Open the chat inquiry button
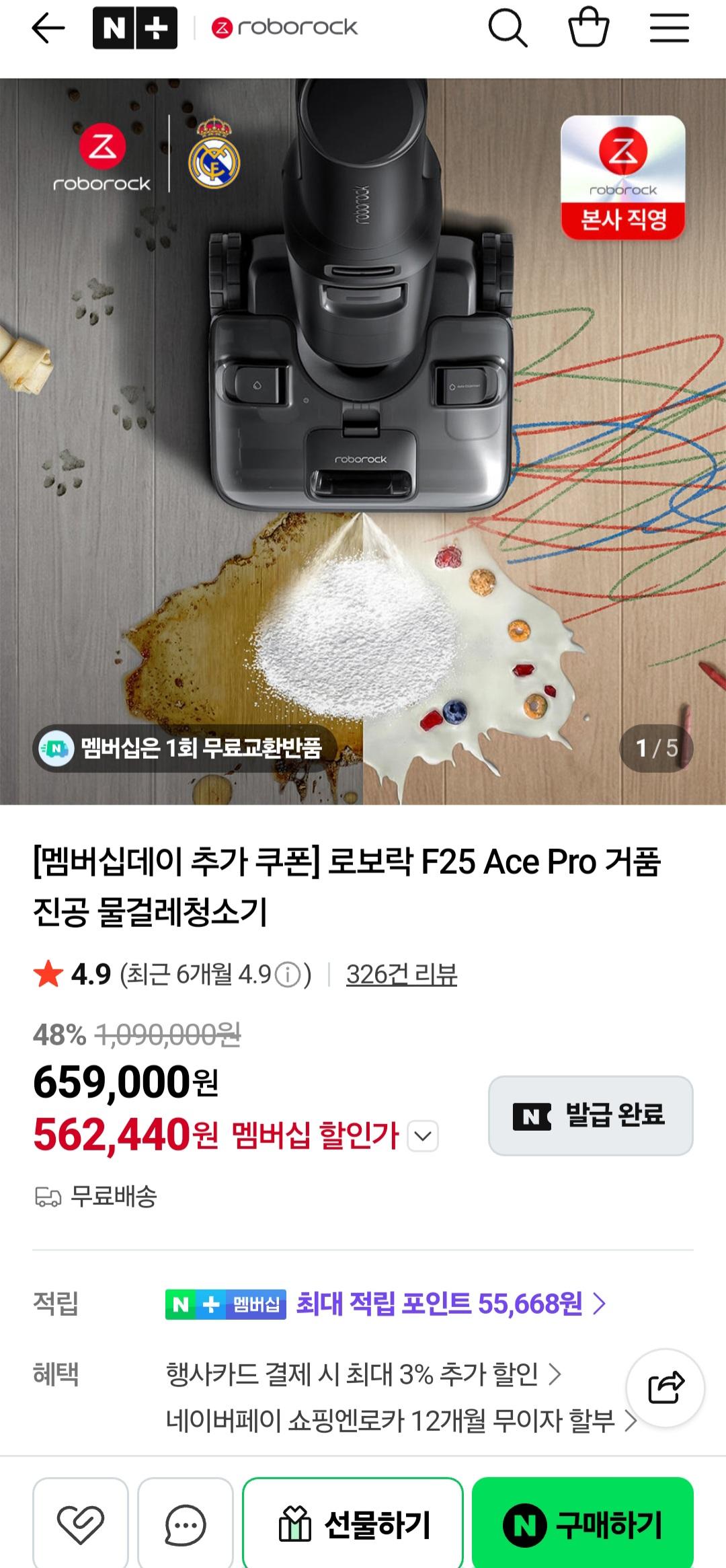This screenshot has width=726, height=1568. click(x=185, y=1524)
